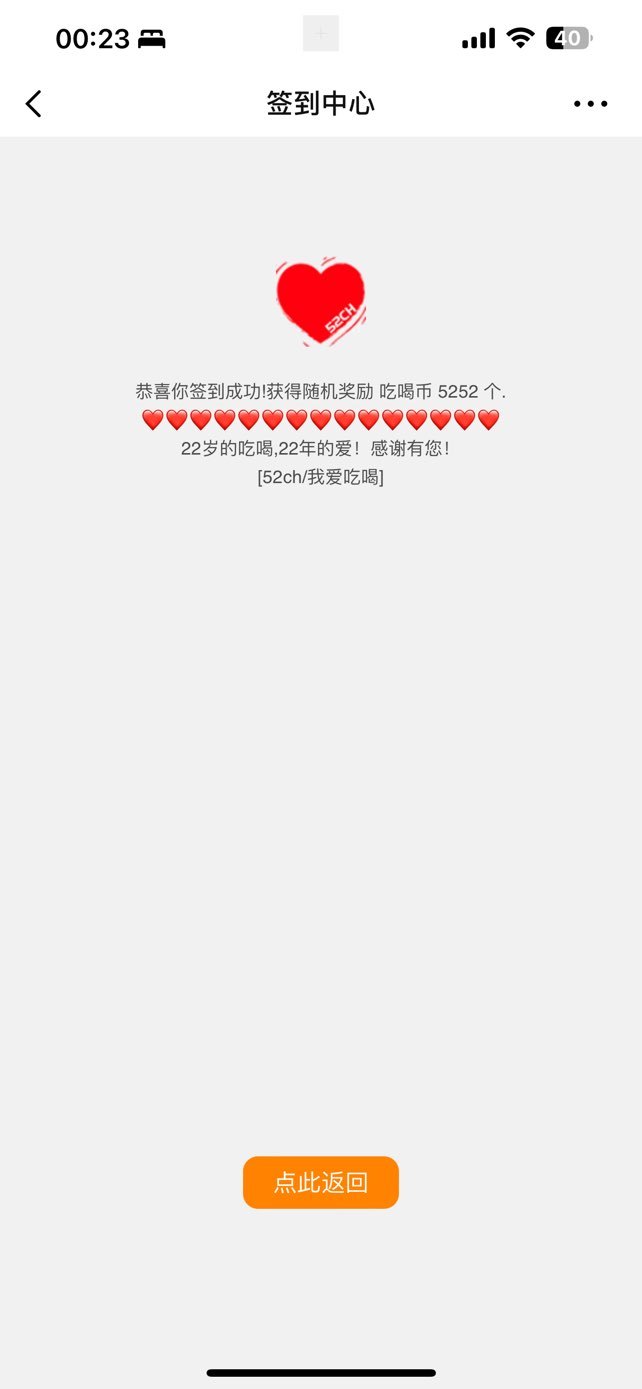Screen dimensions: 642x1389
Task: Open the three-dot more options menu
Action: point(590,103)
